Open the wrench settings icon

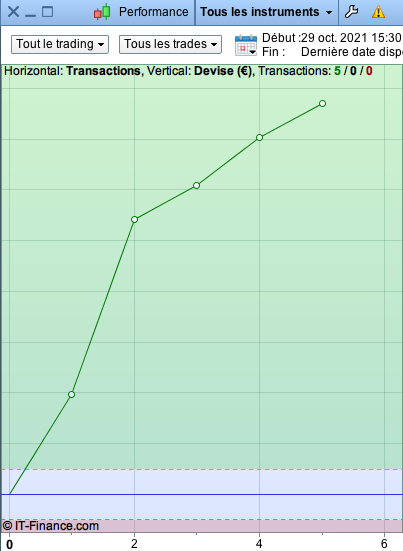click(351, 12)
